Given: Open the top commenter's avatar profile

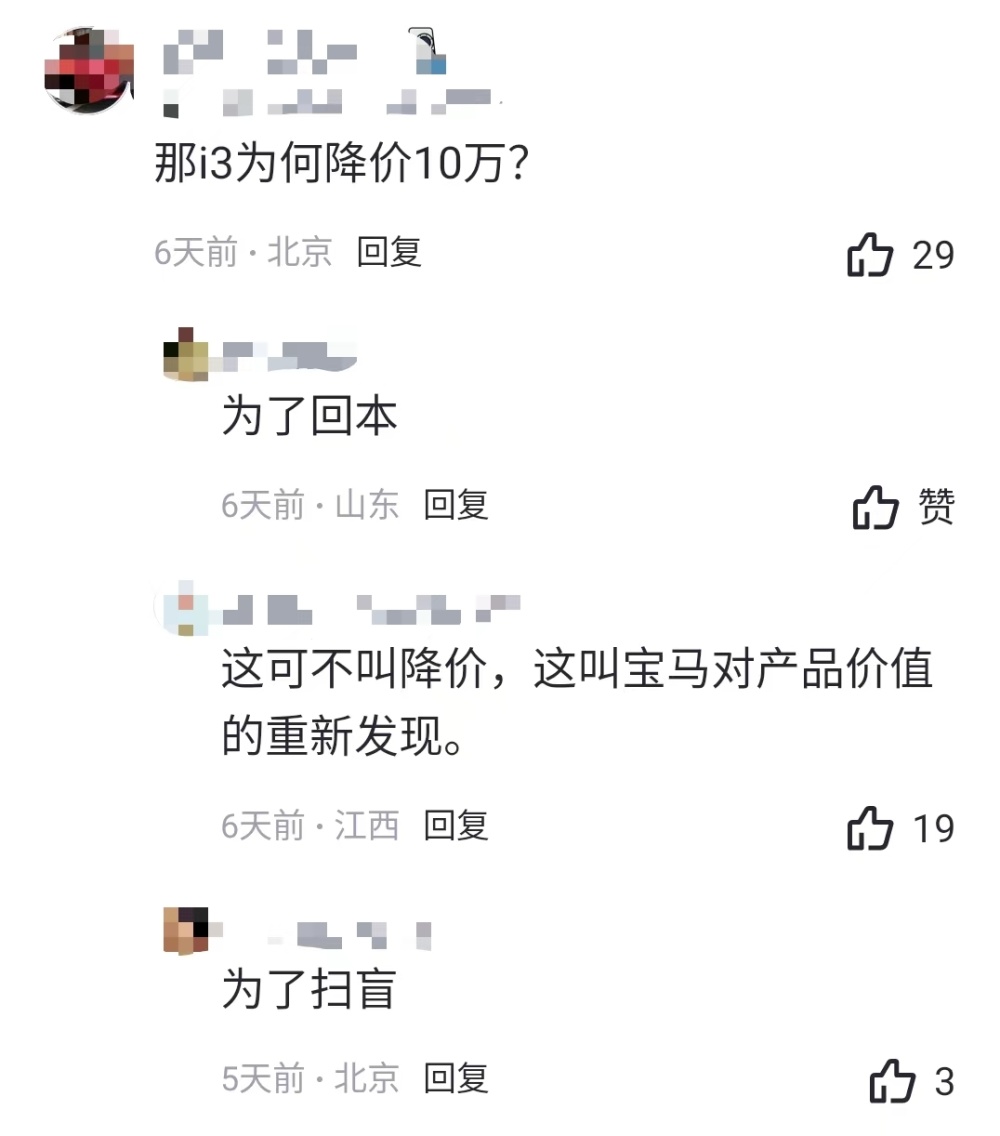Looking at the screenshot, I should pyautogui.click(x=89, y=70).
